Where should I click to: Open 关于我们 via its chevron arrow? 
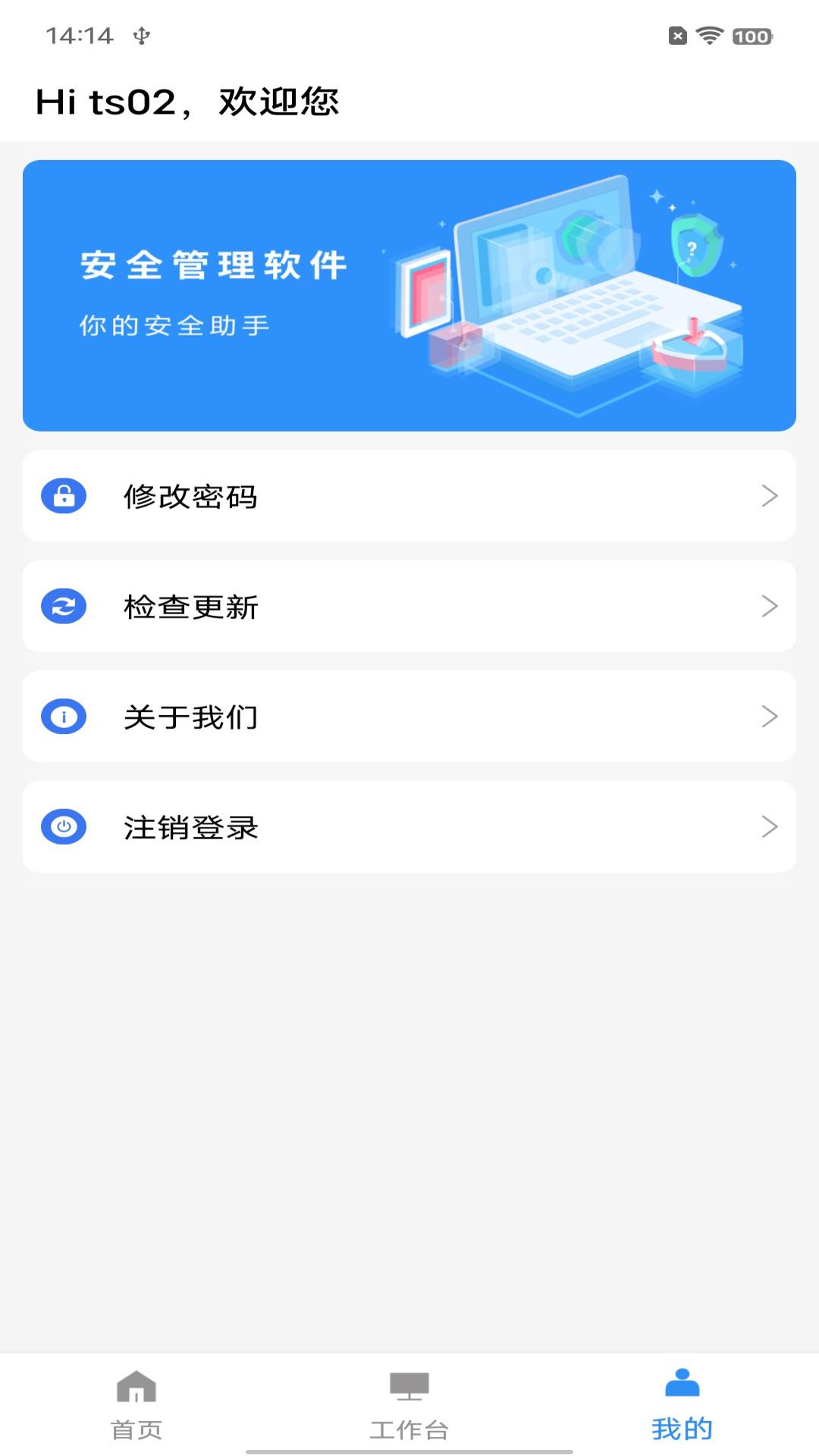coord(772,716)
